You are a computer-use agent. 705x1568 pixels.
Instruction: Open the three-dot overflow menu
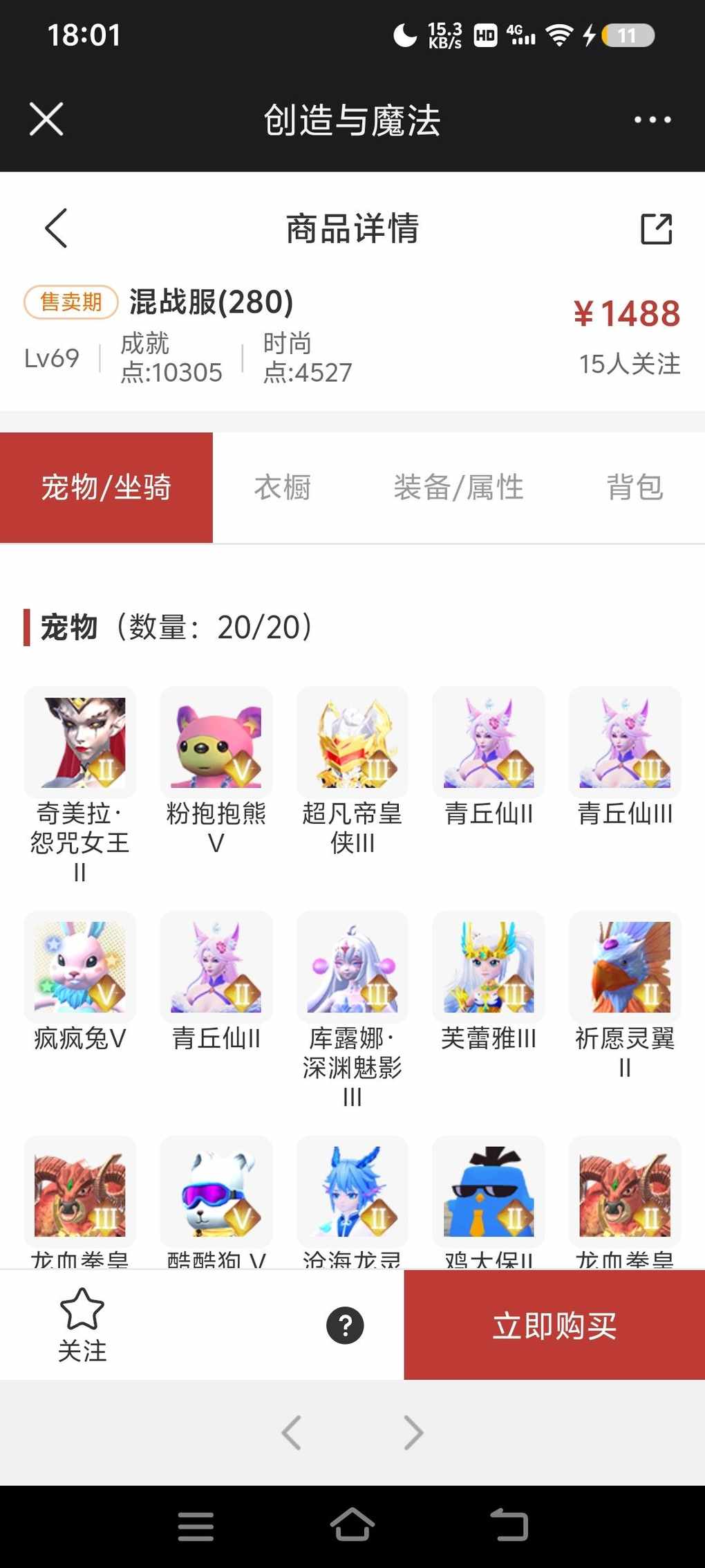652,120
